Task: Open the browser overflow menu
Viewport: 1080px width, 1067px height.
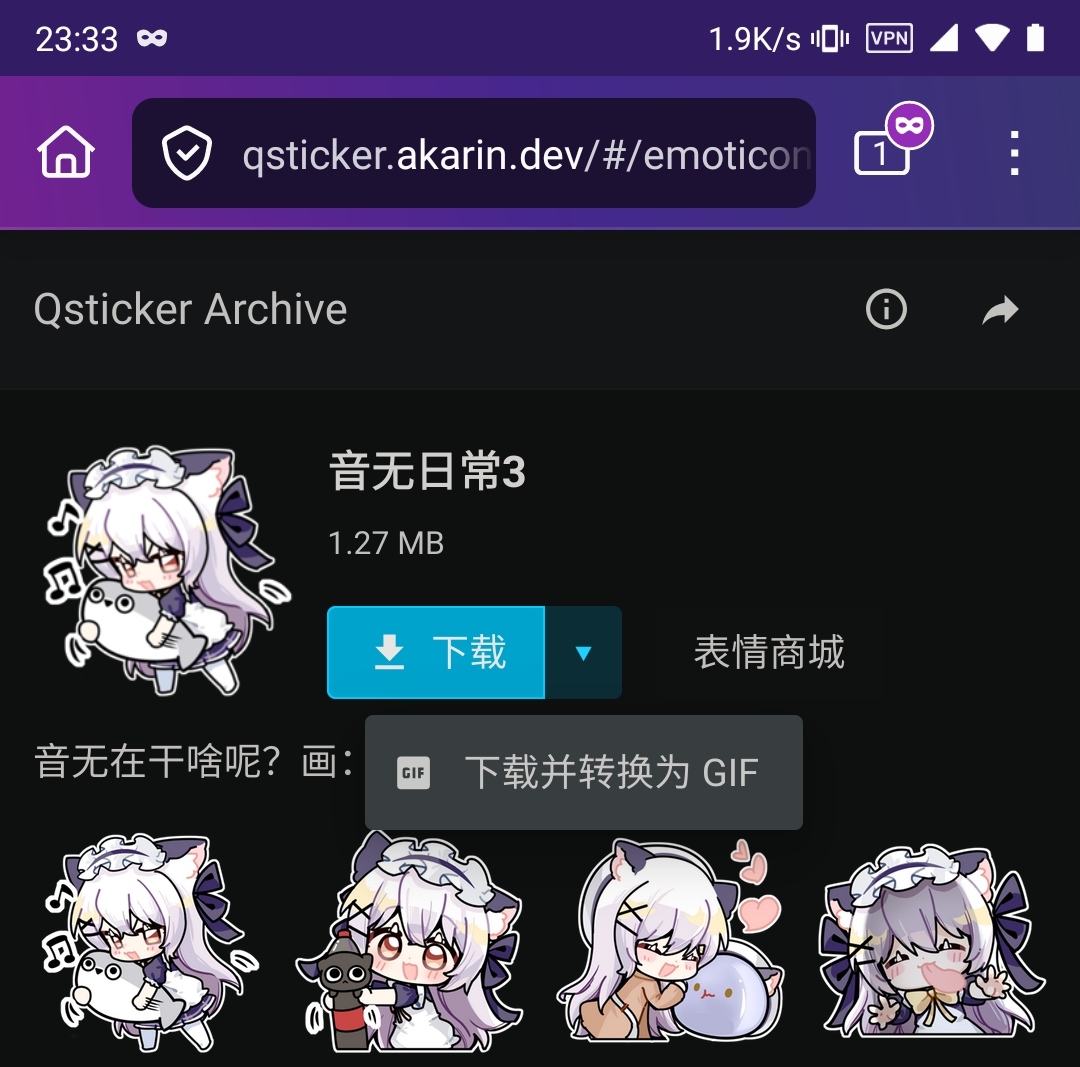Action: (x=1014, y=153)
